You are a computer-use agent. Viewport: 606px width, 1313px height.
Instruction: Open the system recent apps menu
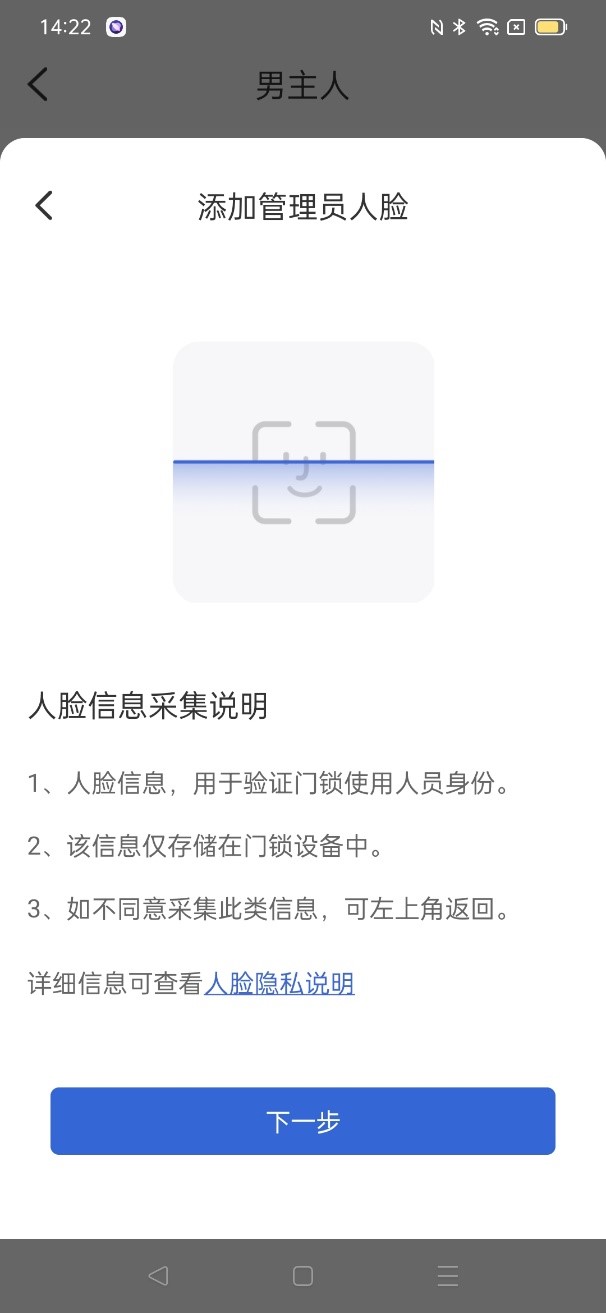click(448, 1276)
